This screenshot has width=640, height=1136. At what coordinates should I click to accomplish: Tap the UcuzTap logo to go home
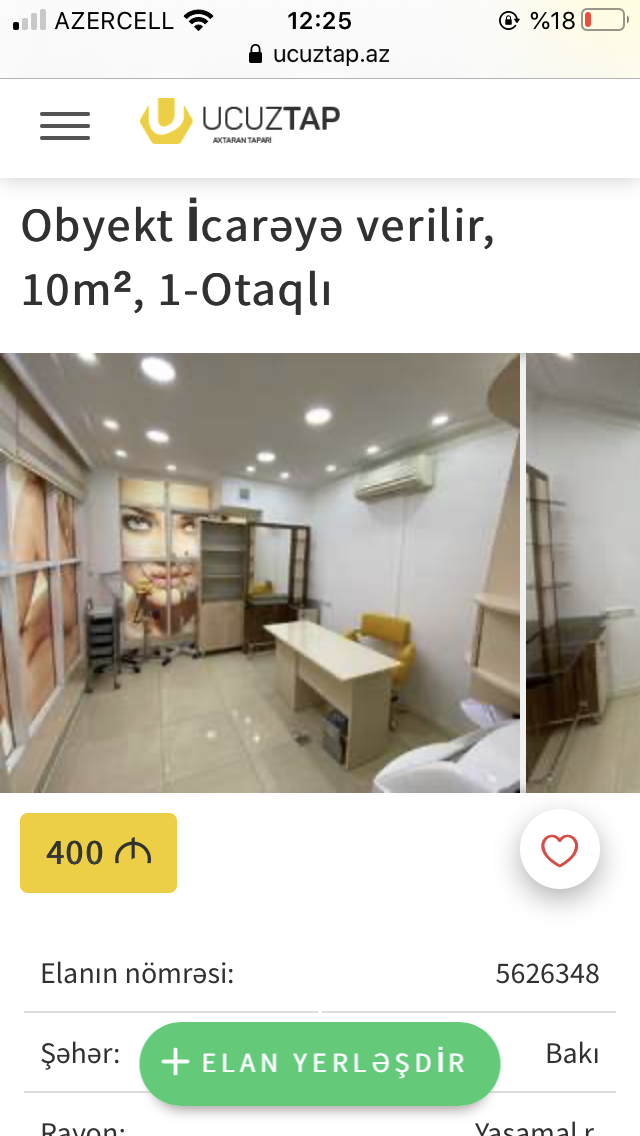point(240,121)
